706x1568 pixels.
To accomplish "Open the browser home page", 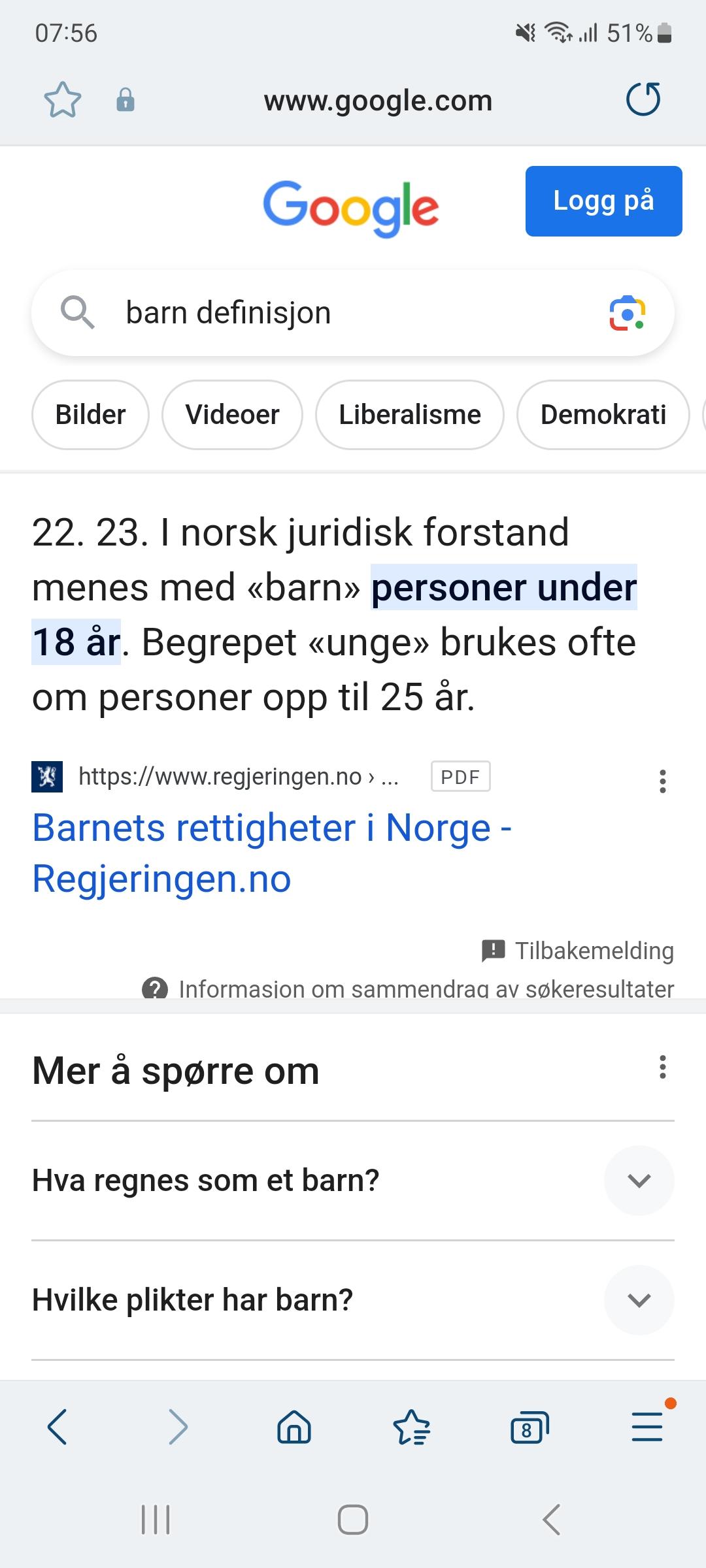I will (x=295, y=1426).
